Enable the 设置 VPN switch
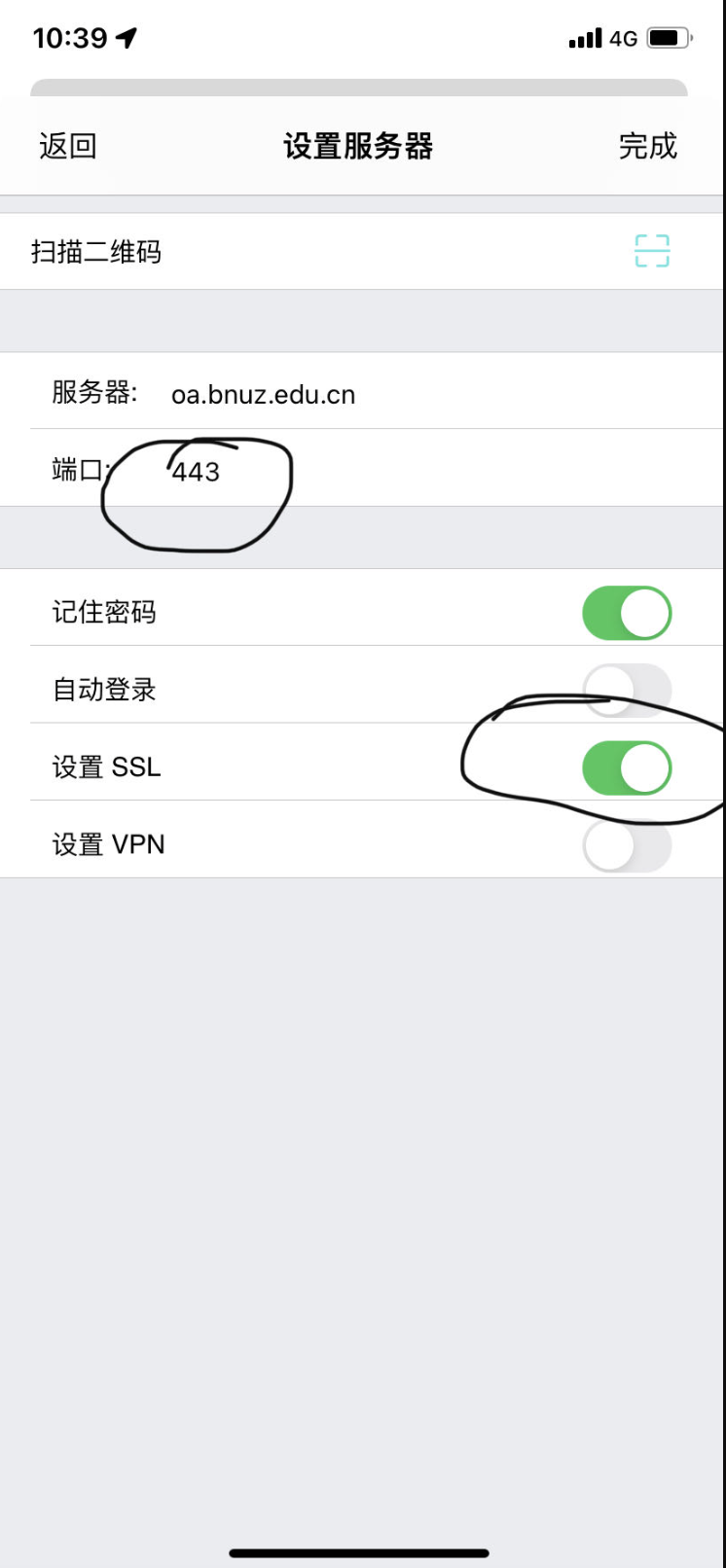This screenshot has width=726, height=1568. (627, 845)
